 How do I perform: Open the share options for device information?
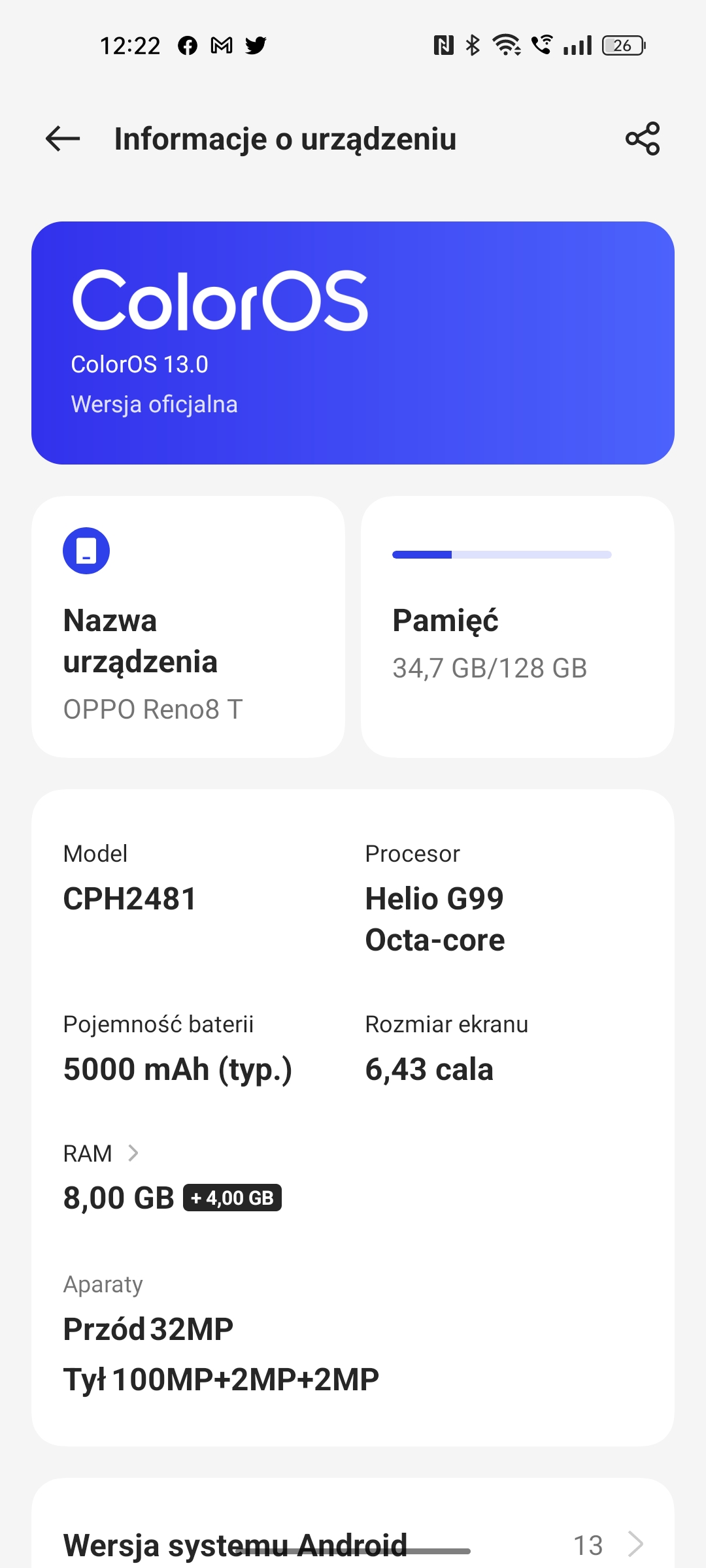click(642, 139)
